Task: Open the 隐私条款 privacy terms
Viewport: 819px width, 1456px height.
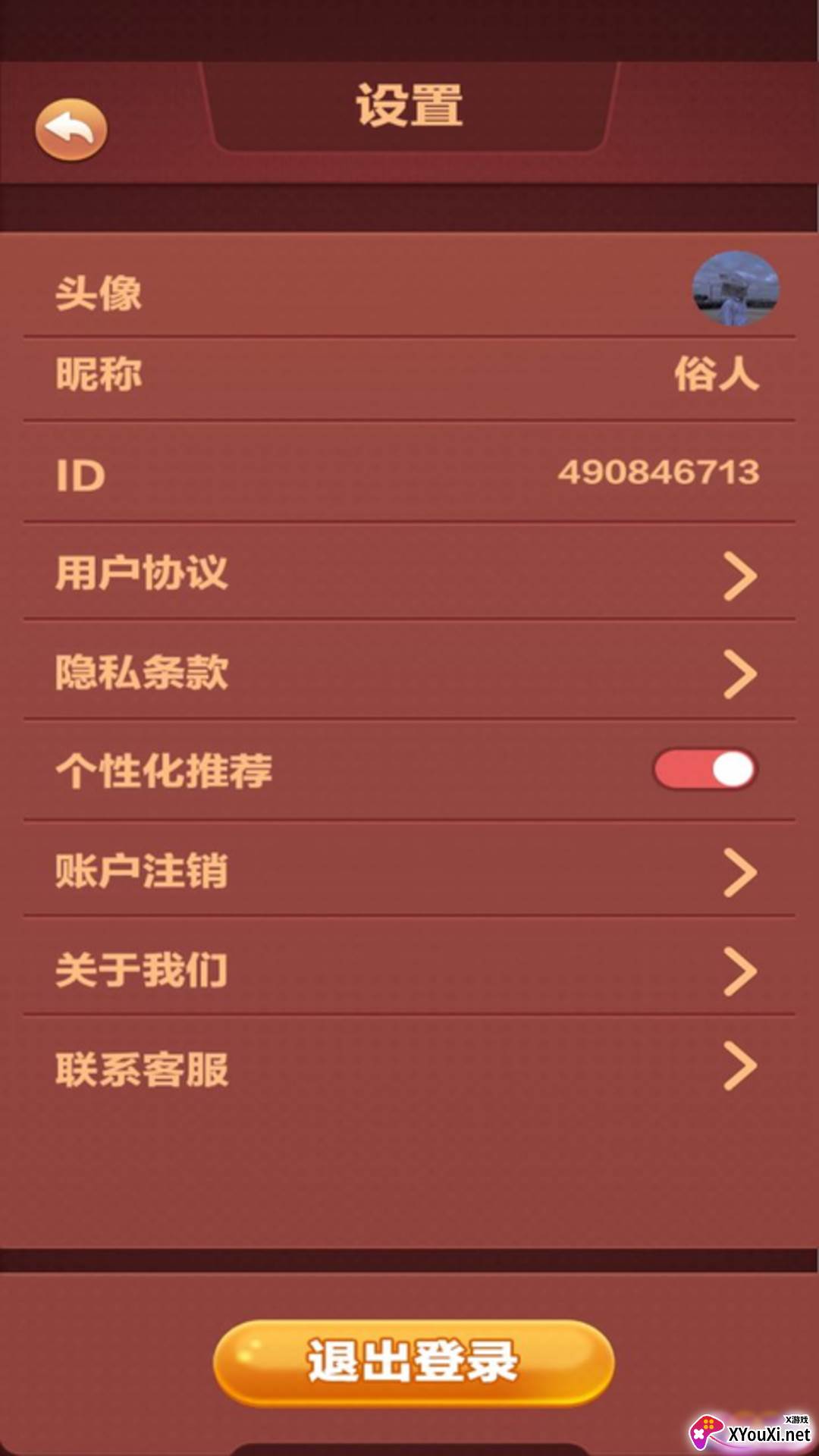Action: pyautogui.click(x=409, y=672)
